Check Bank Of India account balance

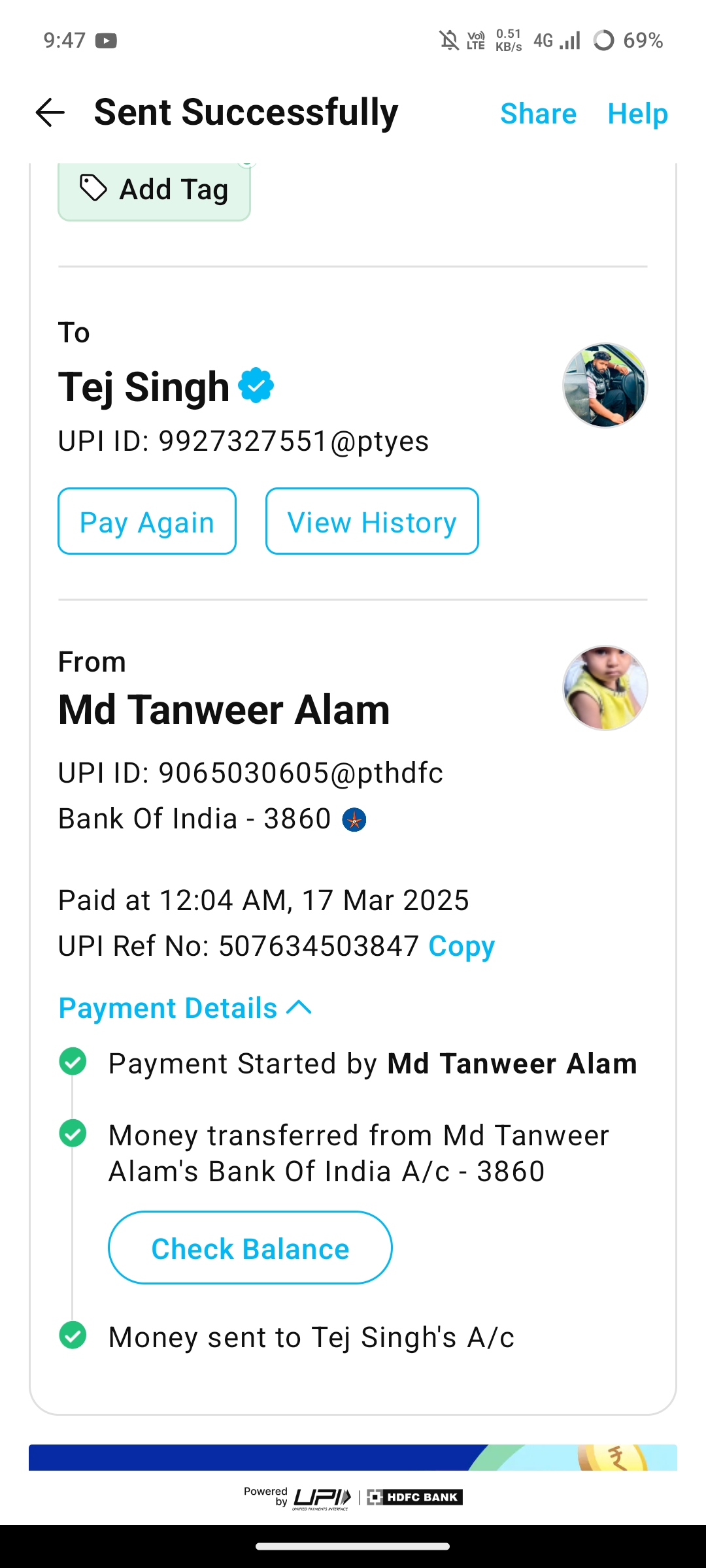pos(250,1248)
